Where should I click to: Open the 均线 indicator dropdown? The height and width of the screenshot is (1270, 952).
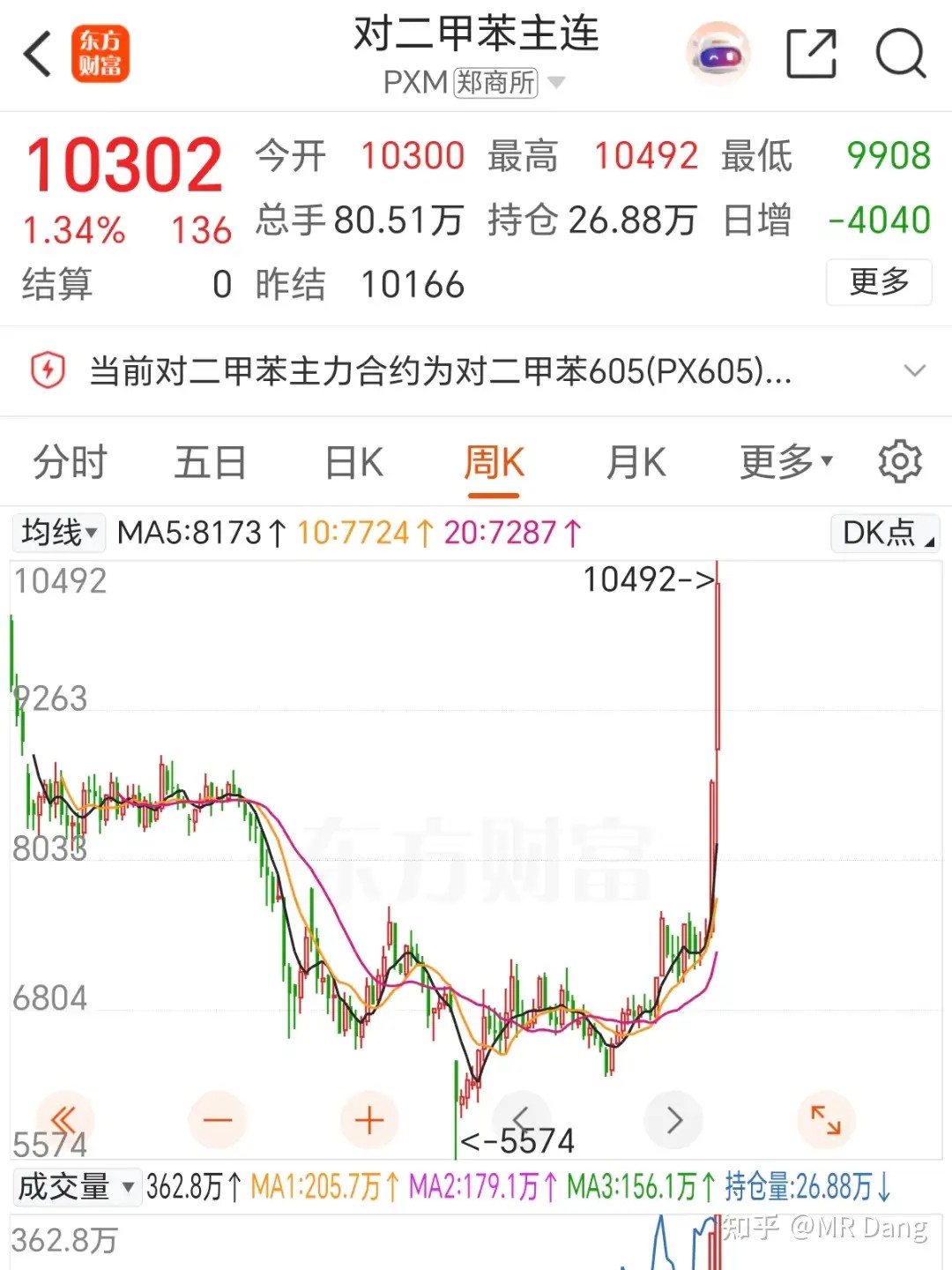click(58, 533)
